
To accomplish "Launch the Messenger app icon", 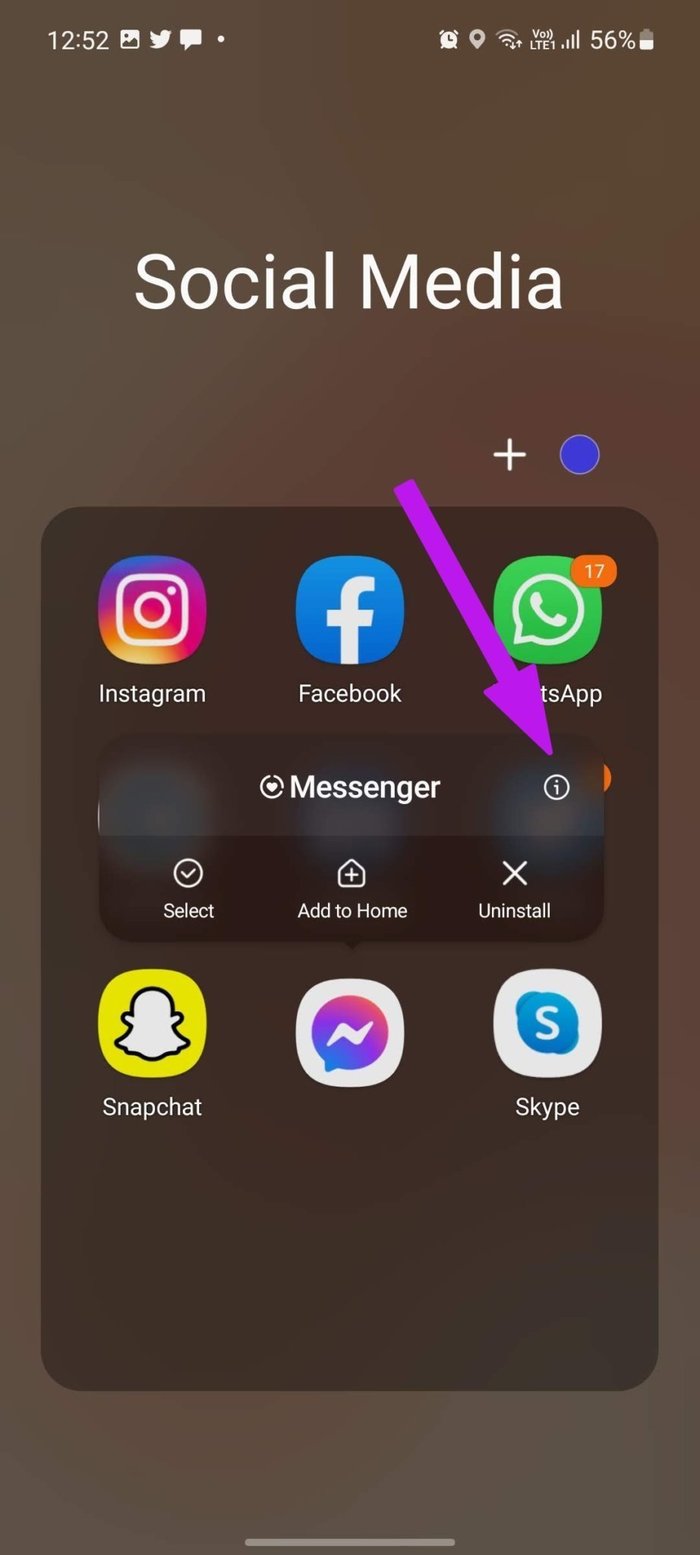I will [x=350, y=1033].
